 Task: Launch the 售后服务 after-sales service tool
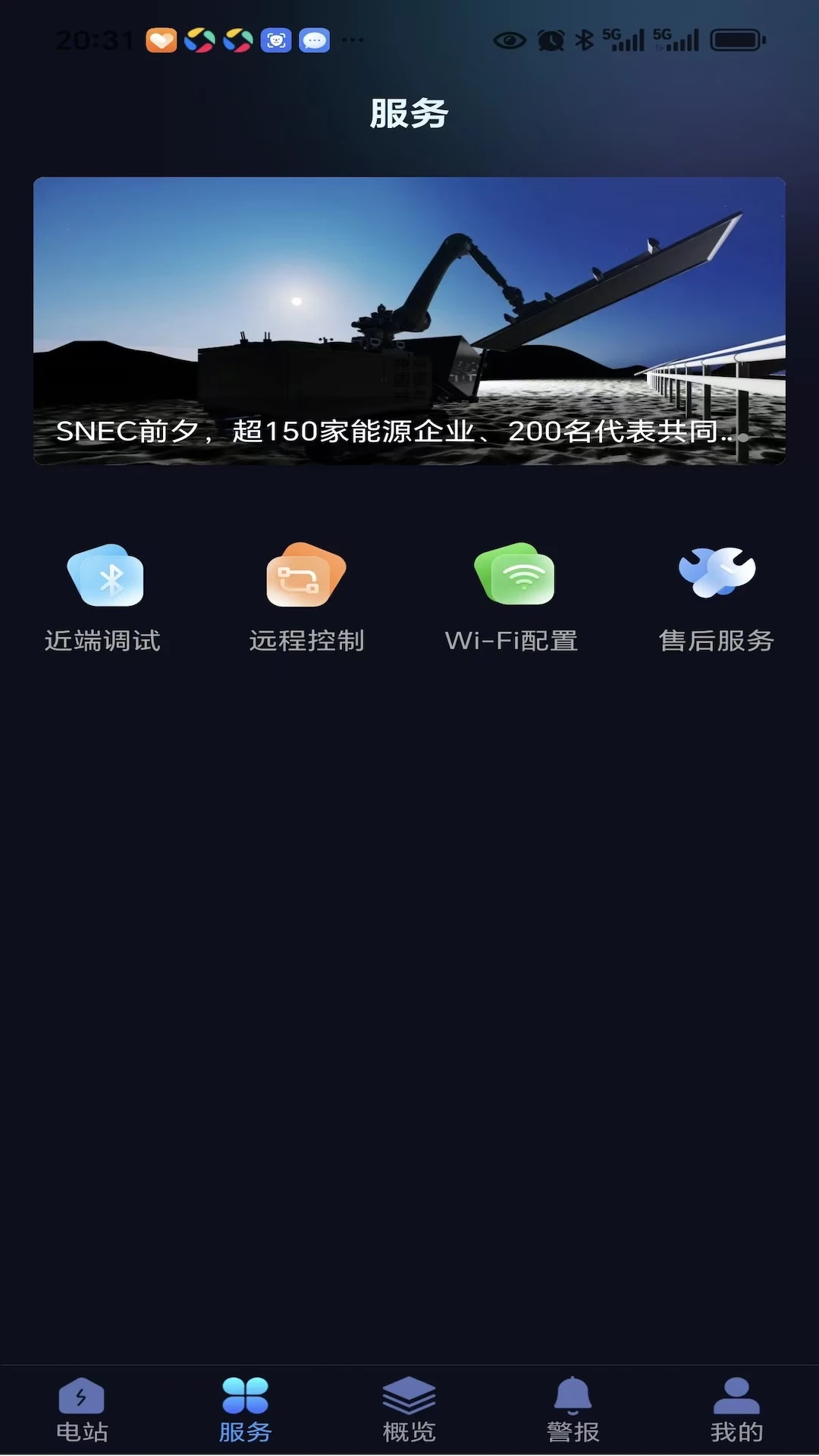pos(717,598)
